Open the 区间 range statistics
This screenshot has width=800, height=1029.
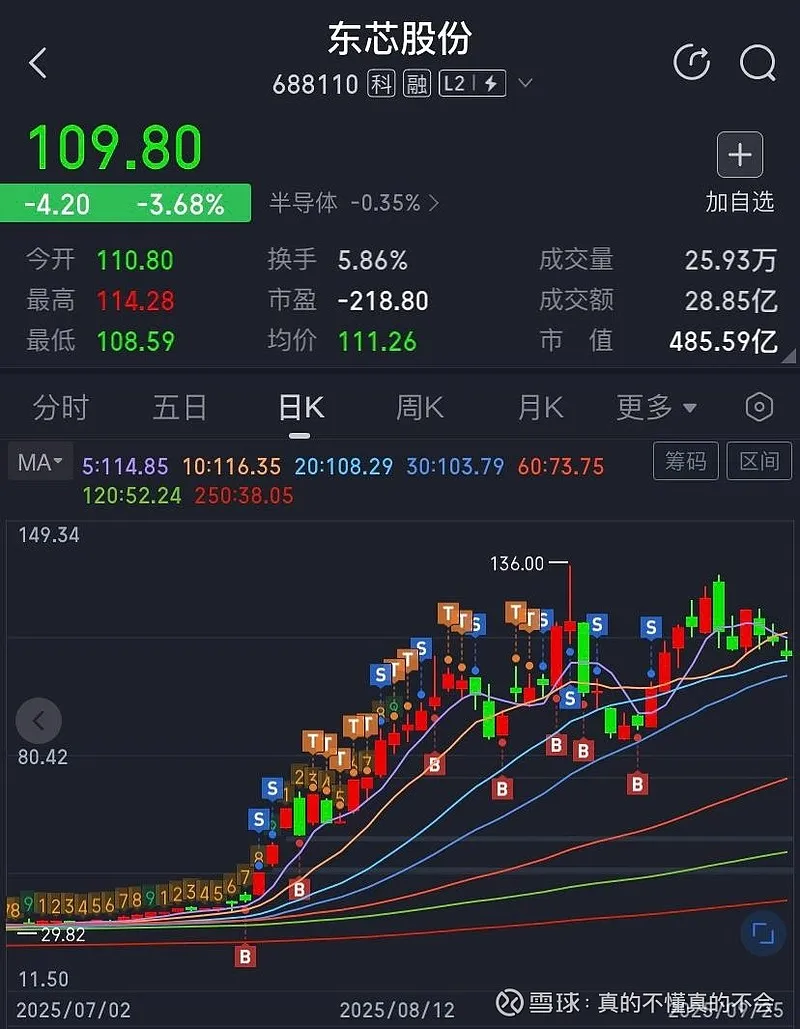point(759,461)
